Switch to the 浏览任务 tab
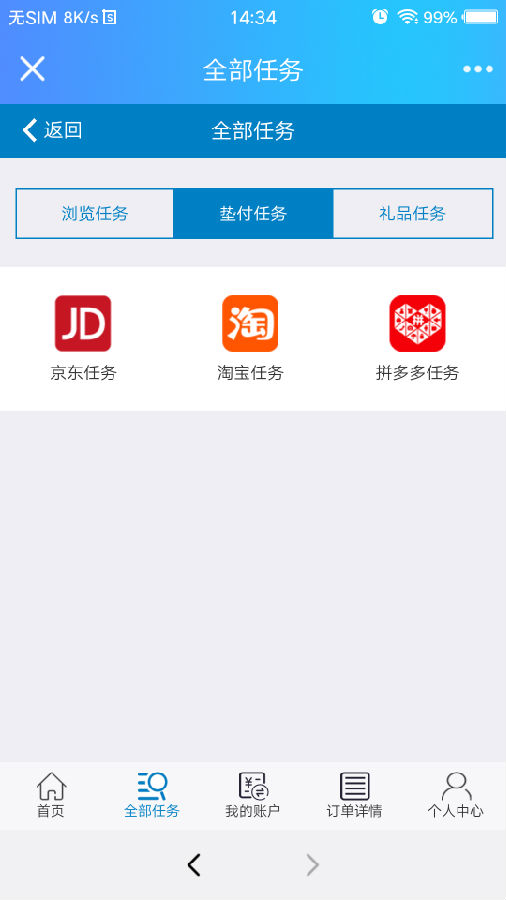Screen dimensions: 506x900 95,214
